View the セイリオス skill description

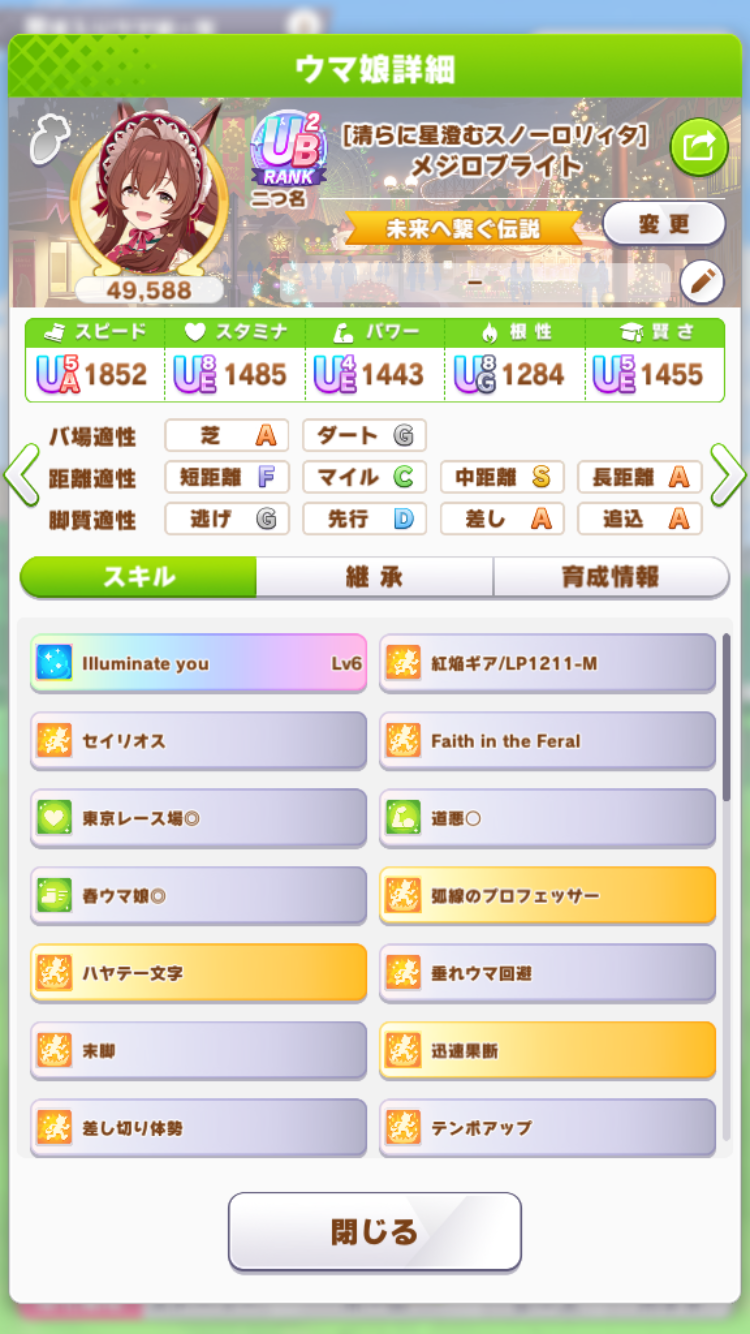198,741
